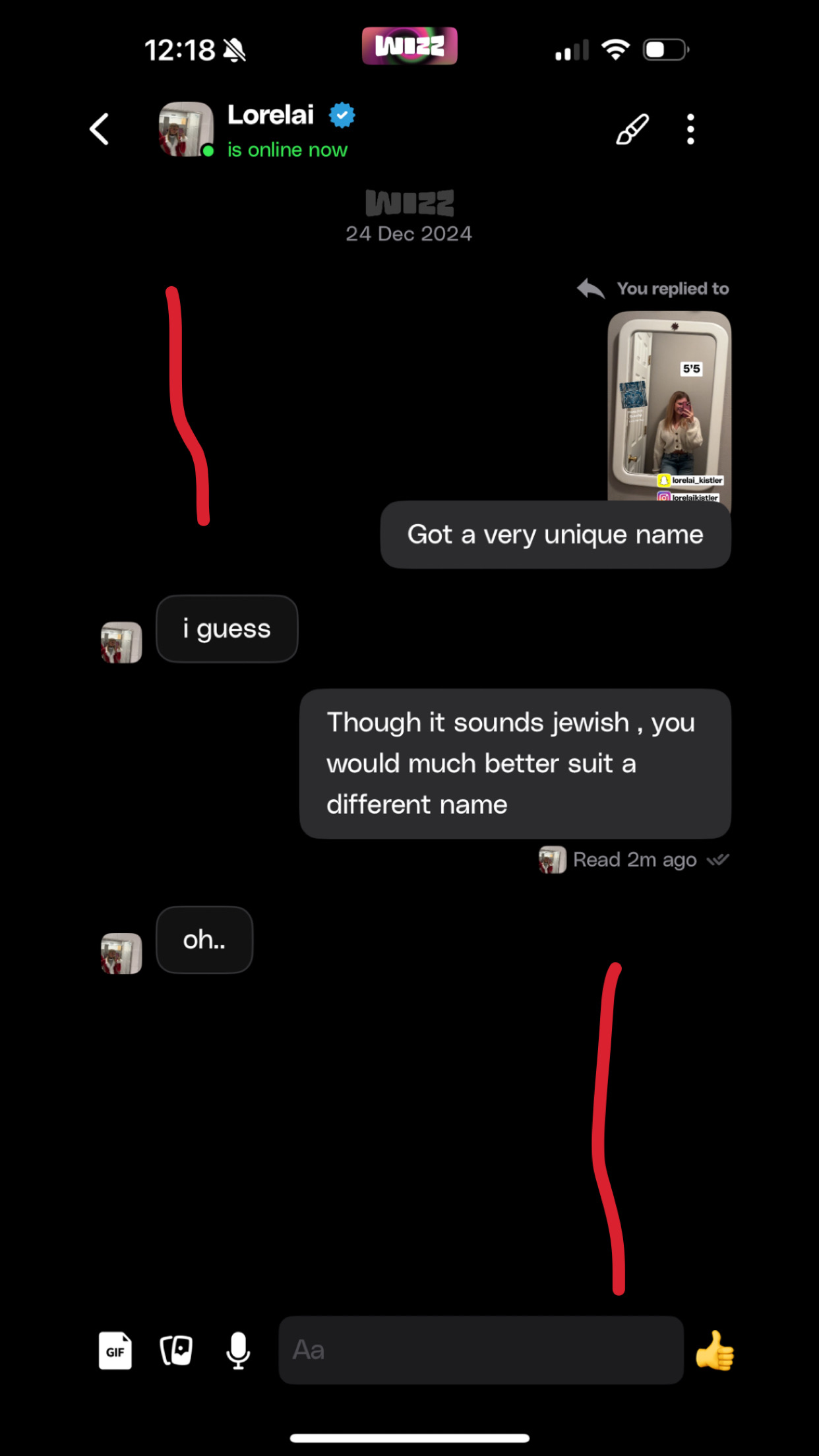This screenshot has height=1456, width=819.
Task: Open the GIF picker
Action: [x=115, y=1350]
